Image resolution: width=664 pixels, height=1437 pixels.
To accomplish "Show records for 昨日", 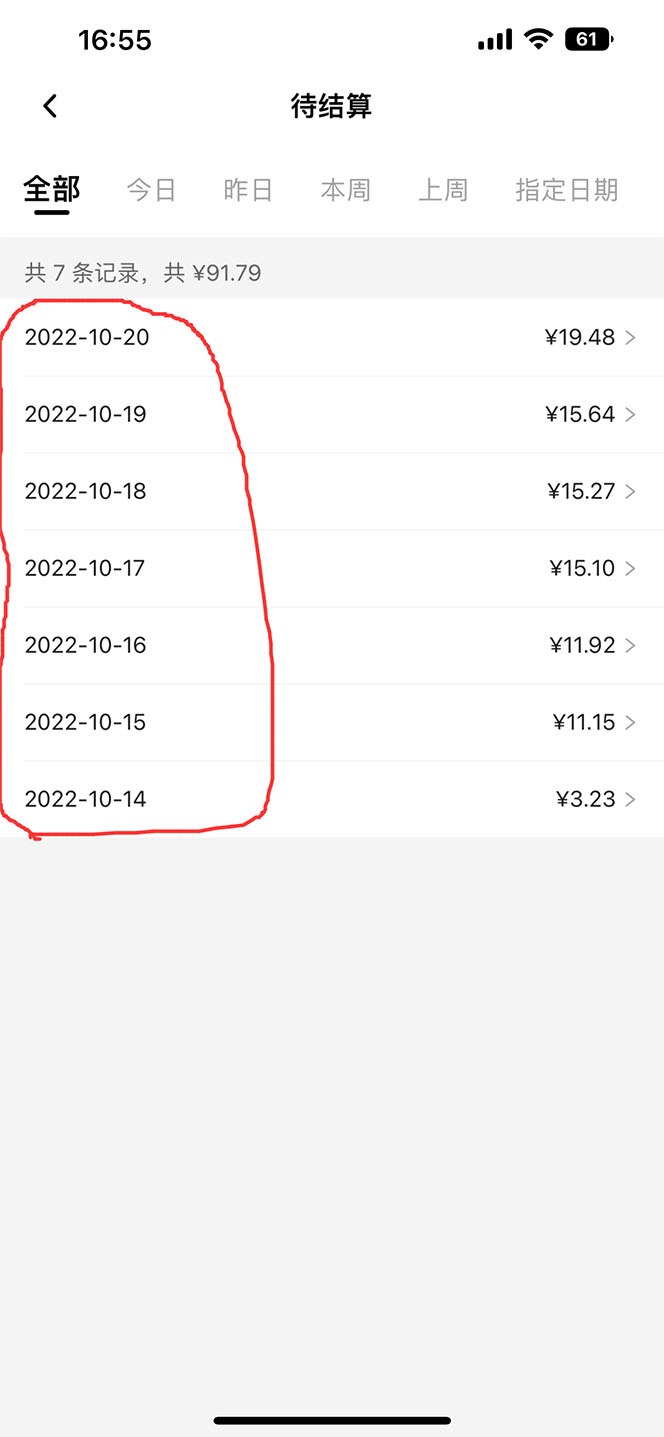I will [x=248, y=189].
